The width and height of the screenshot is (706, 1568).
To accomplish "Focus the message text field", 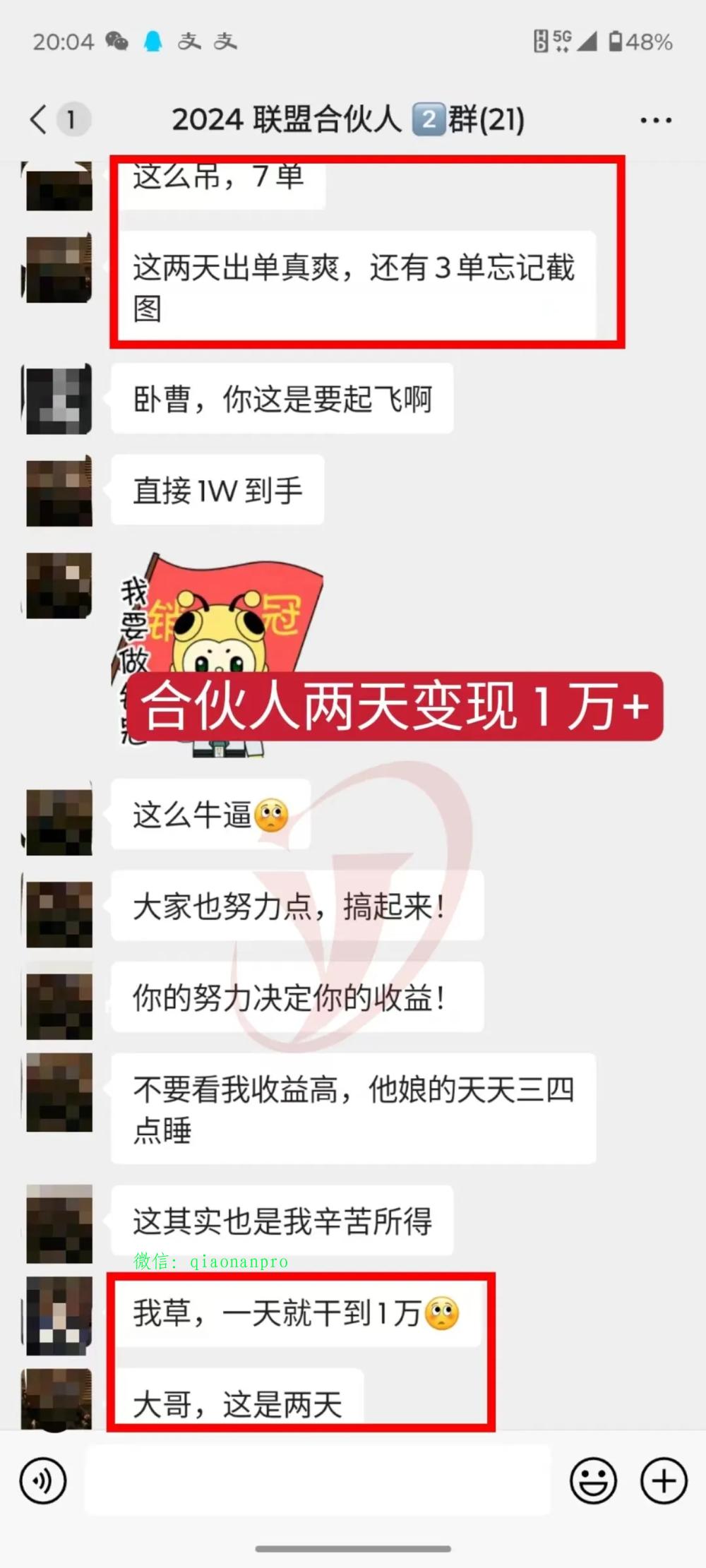I will coord(318,1480).
